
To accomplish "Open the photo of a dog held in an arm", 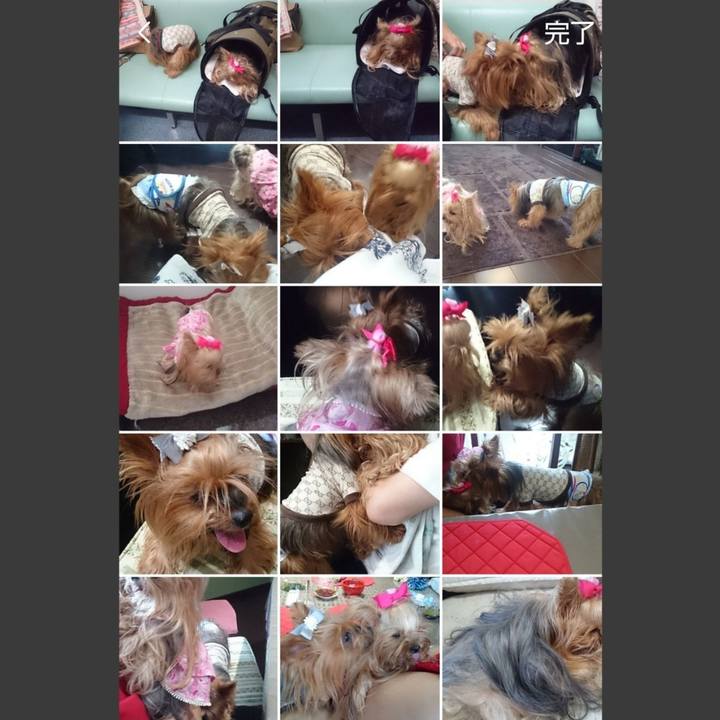I will 360,503.
